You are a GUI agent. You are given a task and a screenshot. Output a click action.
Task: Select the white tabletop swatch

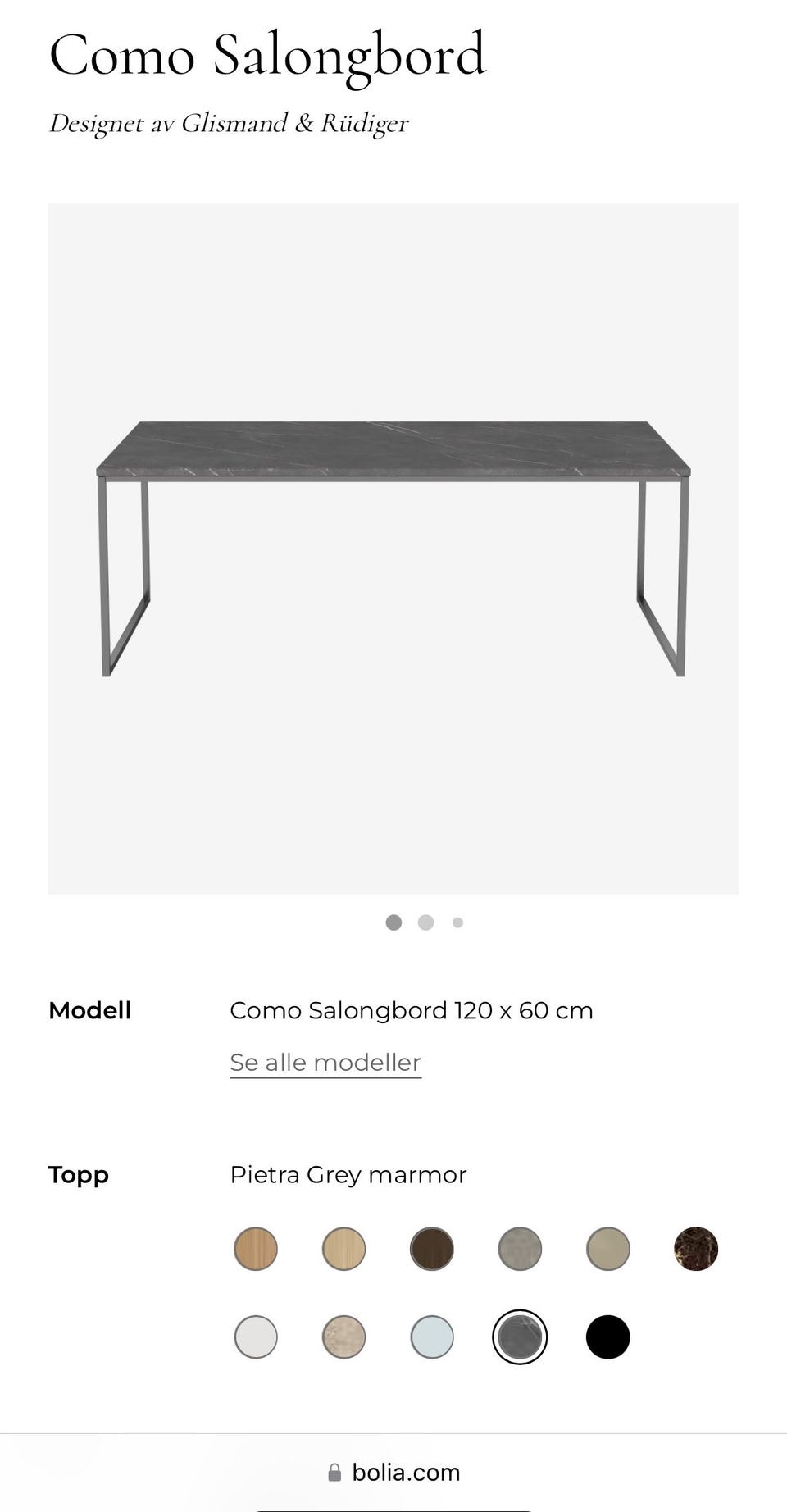pos(256,1337)
